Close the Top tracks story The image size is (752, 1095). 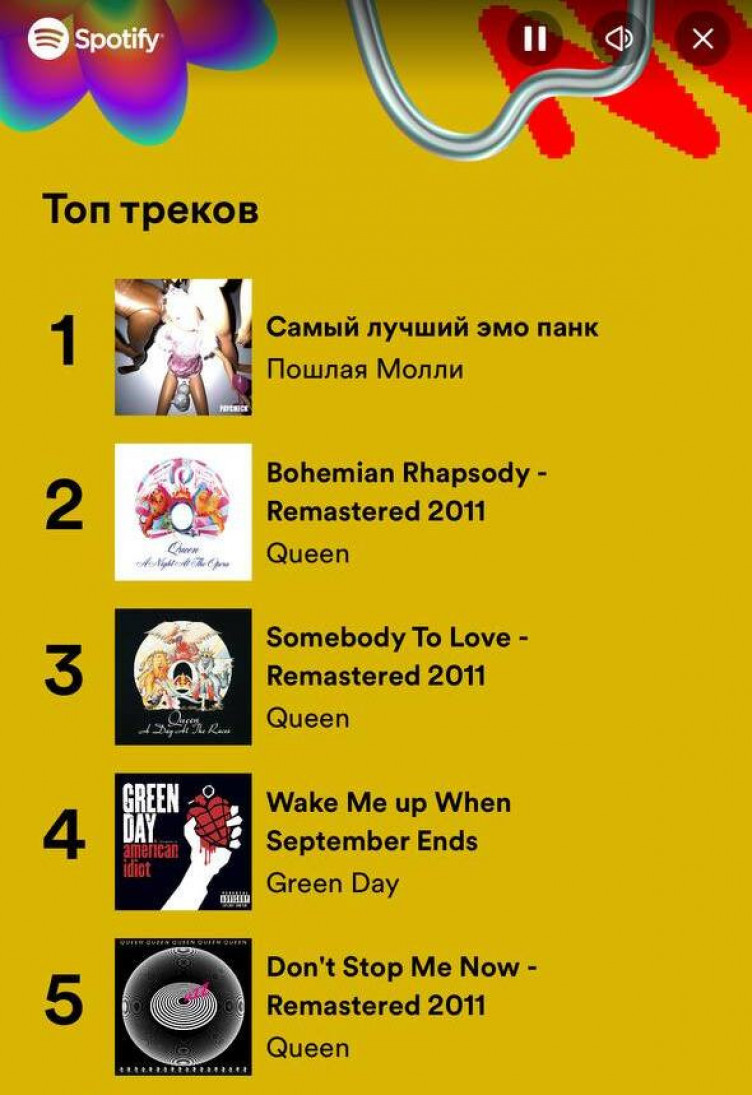coord(702,39)
